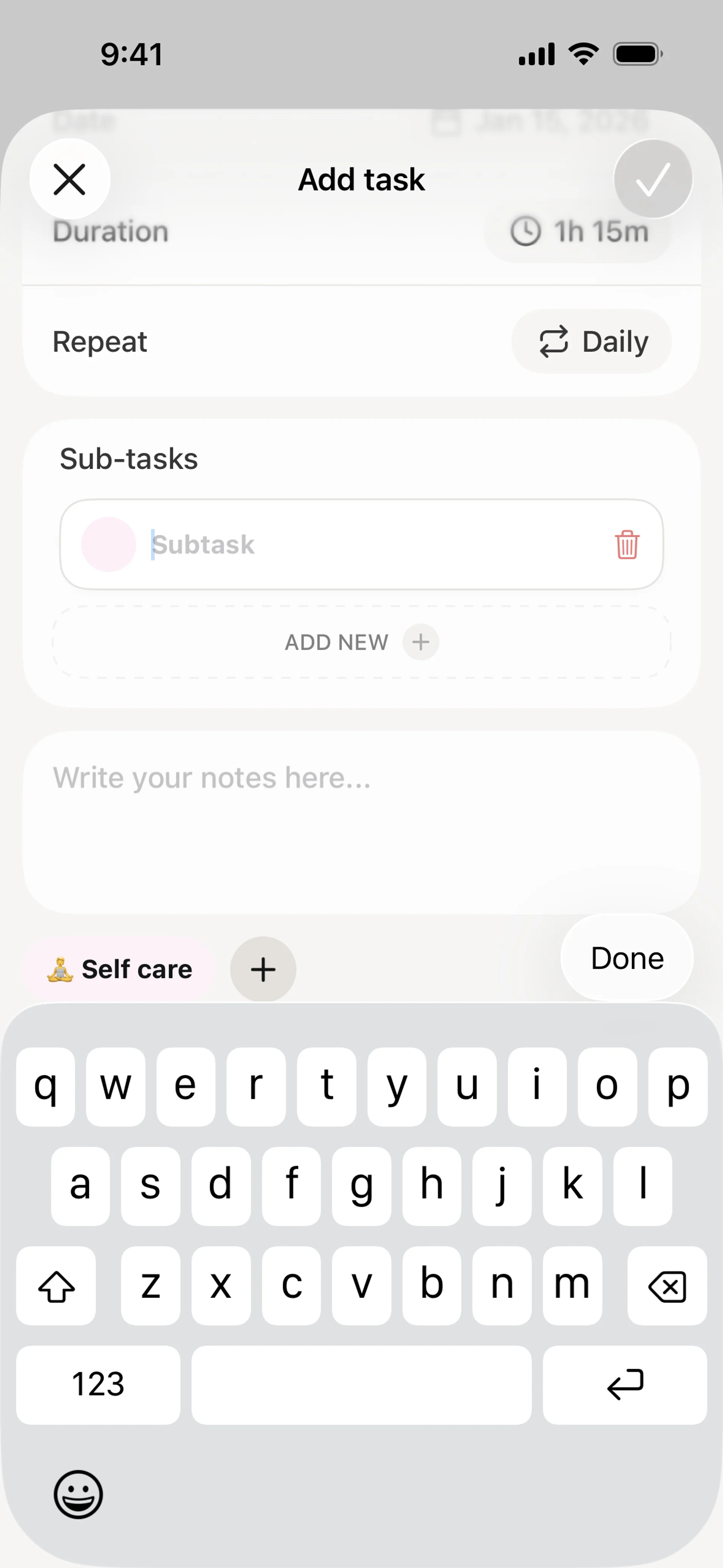
Task: Select the Self care tag
Action: pos(119,969)
